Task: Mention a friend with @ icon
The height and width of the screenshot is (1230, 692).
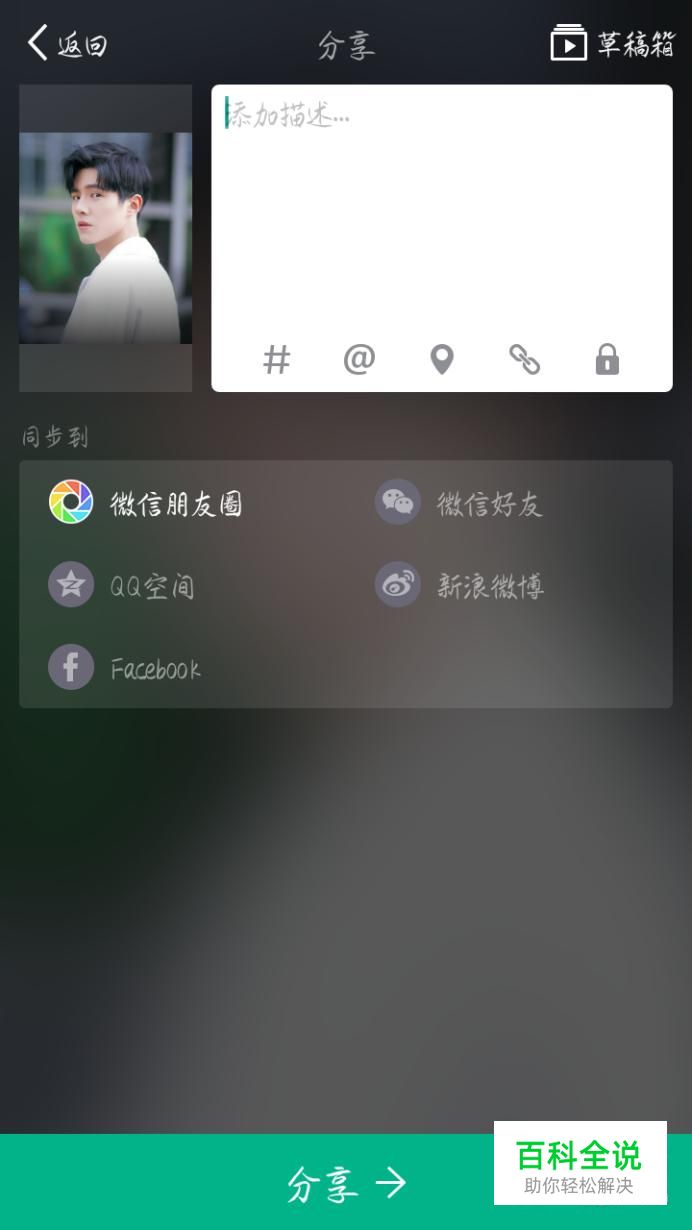Action: 359,359
